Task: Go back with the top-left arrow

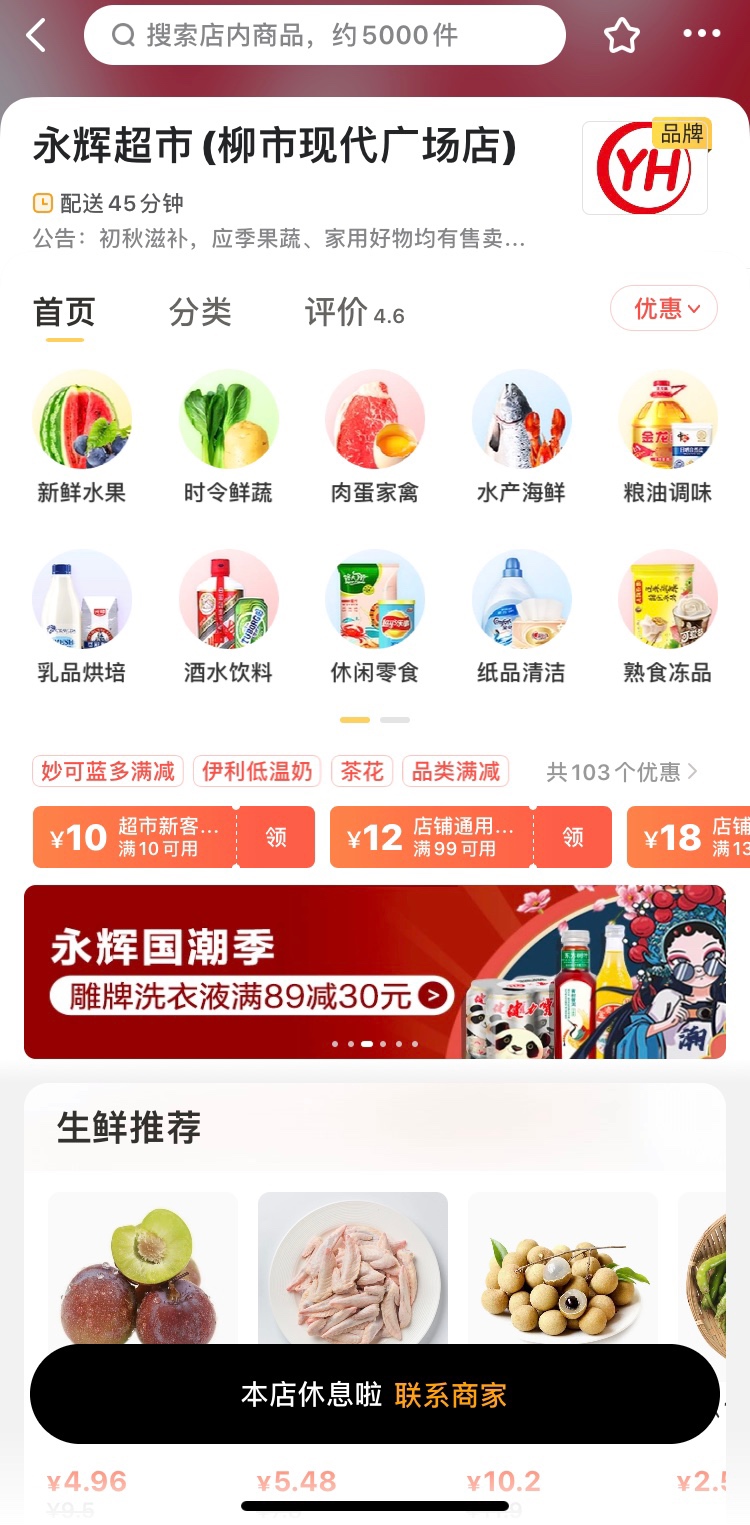Action: pyautogui.click(x=36, y=36)
